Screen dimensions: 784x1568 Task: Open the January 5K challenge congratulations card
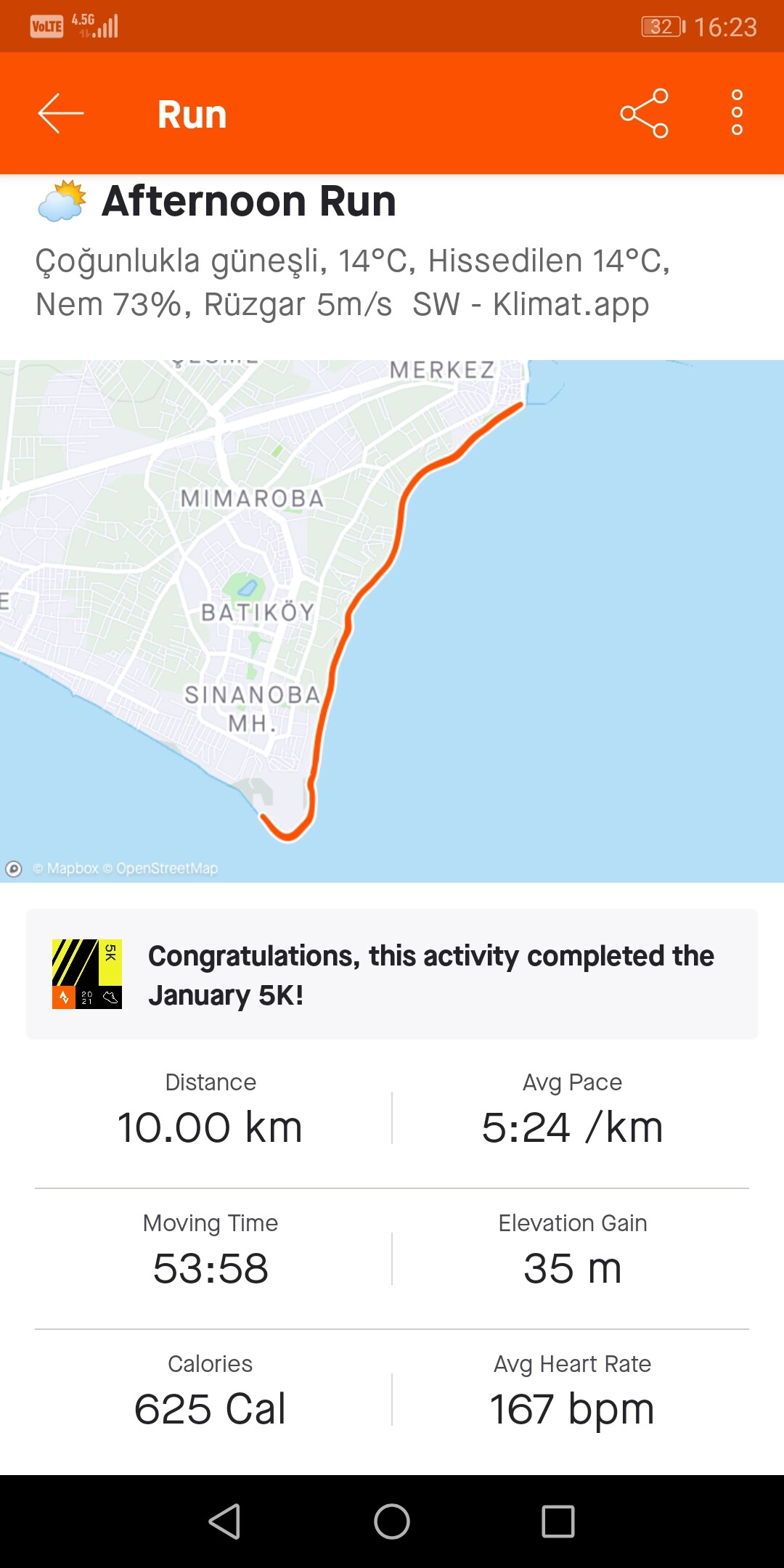coord(392,974)
